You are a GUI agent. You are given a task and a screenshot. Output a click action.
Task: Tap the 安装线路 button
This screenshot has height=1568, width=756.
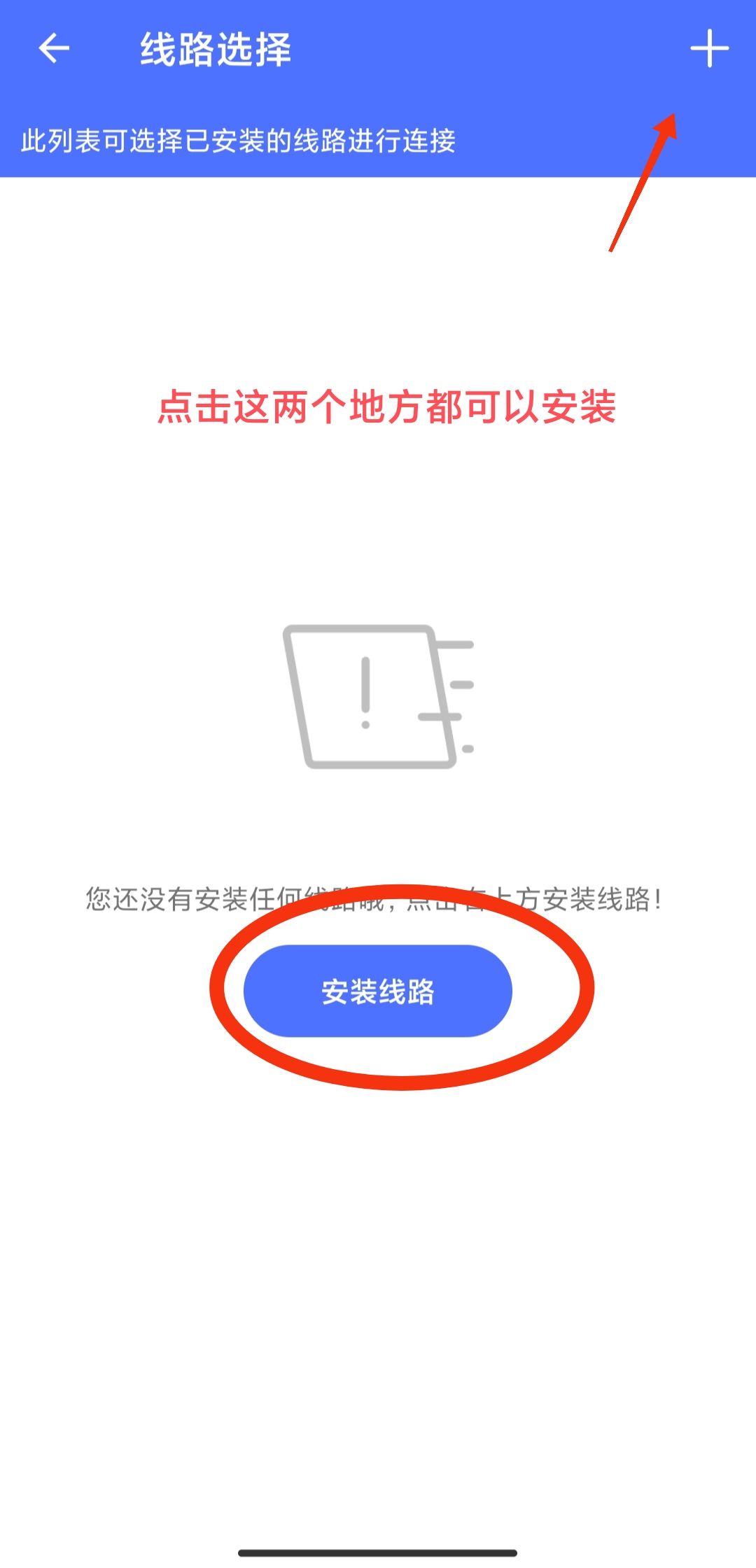click(x=378, y=991)
